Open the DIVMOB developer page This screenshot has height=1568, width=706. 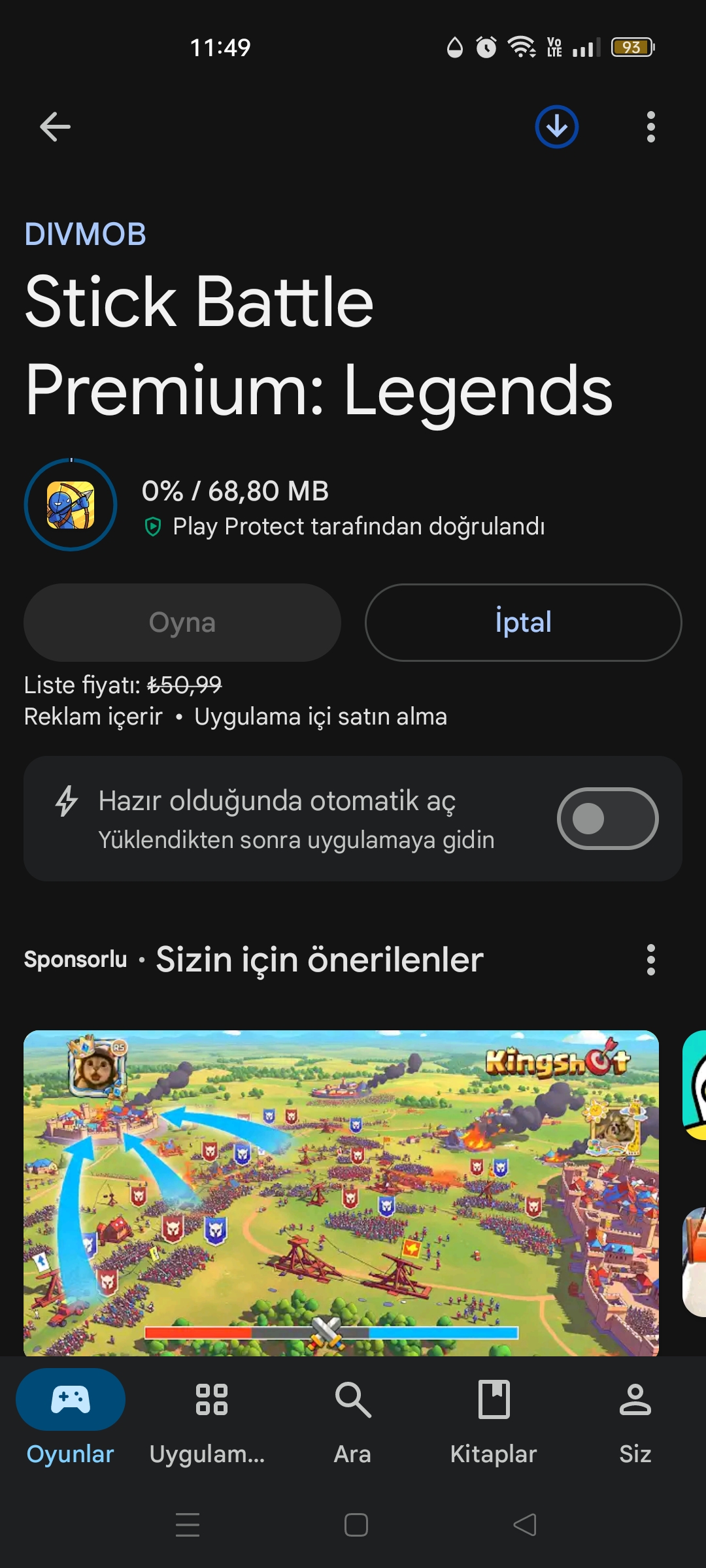tap(85, 234)
